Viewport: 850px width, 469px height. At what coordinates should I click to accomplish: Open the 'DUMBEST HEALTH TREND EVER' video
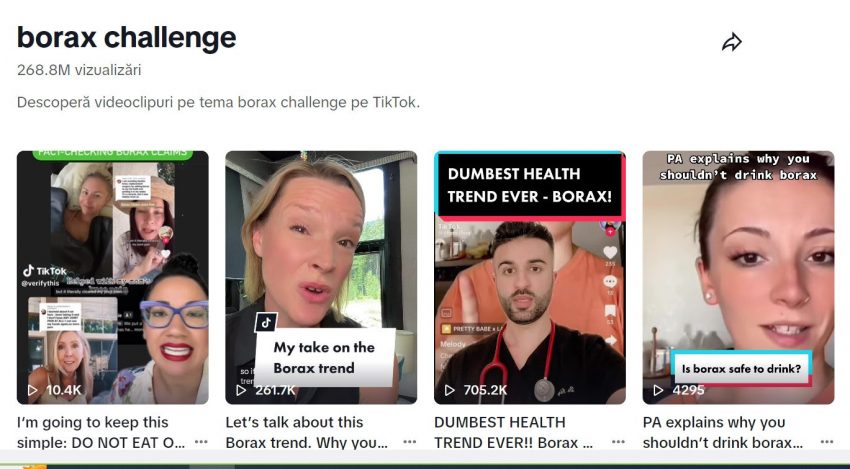[x=530, y=277]
